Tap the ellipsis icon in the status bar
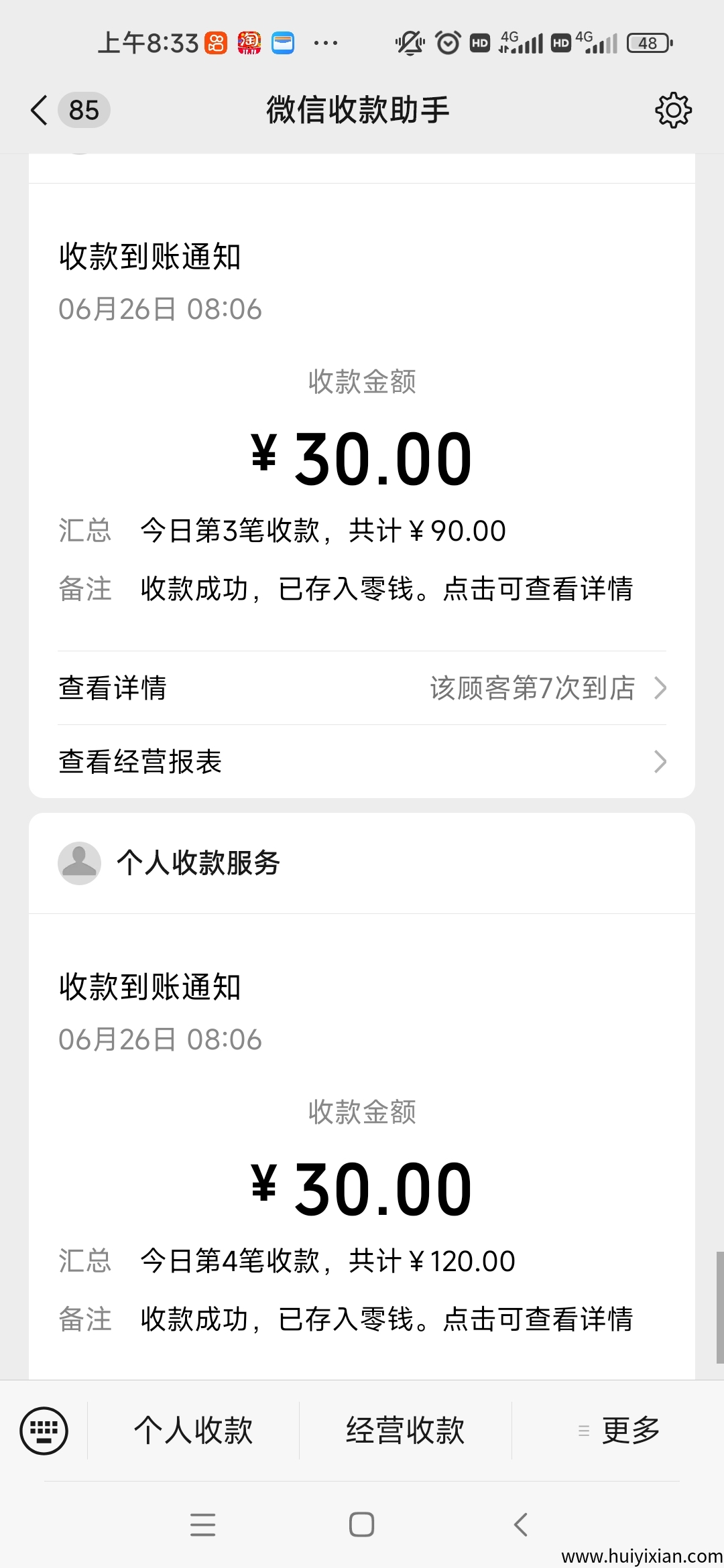The image size is (724, 1568). (x=324, y=42)
